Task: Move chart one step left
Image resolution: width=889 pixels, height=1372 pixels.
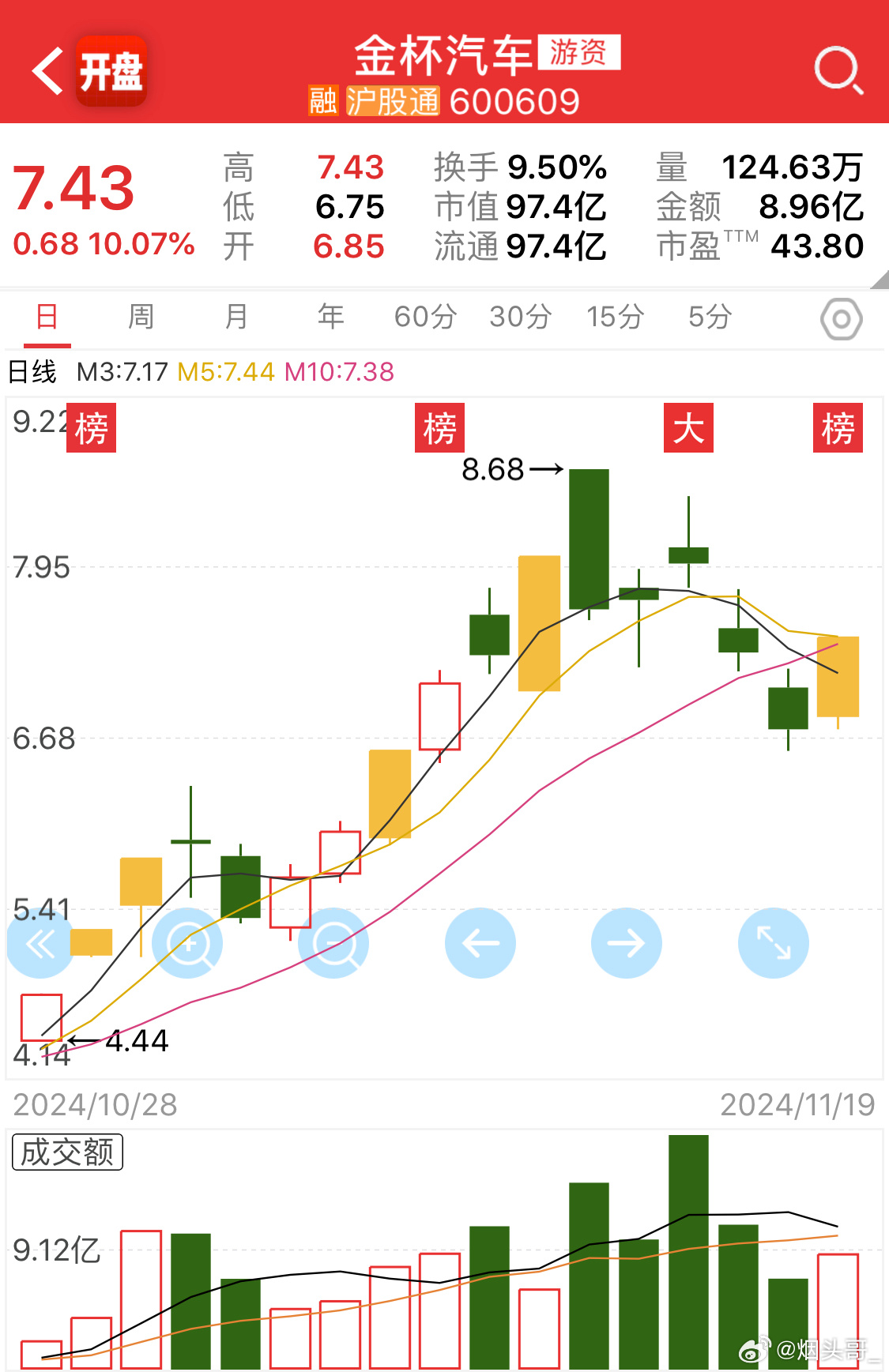Action: pyautogui.click(x=480, y=943)
